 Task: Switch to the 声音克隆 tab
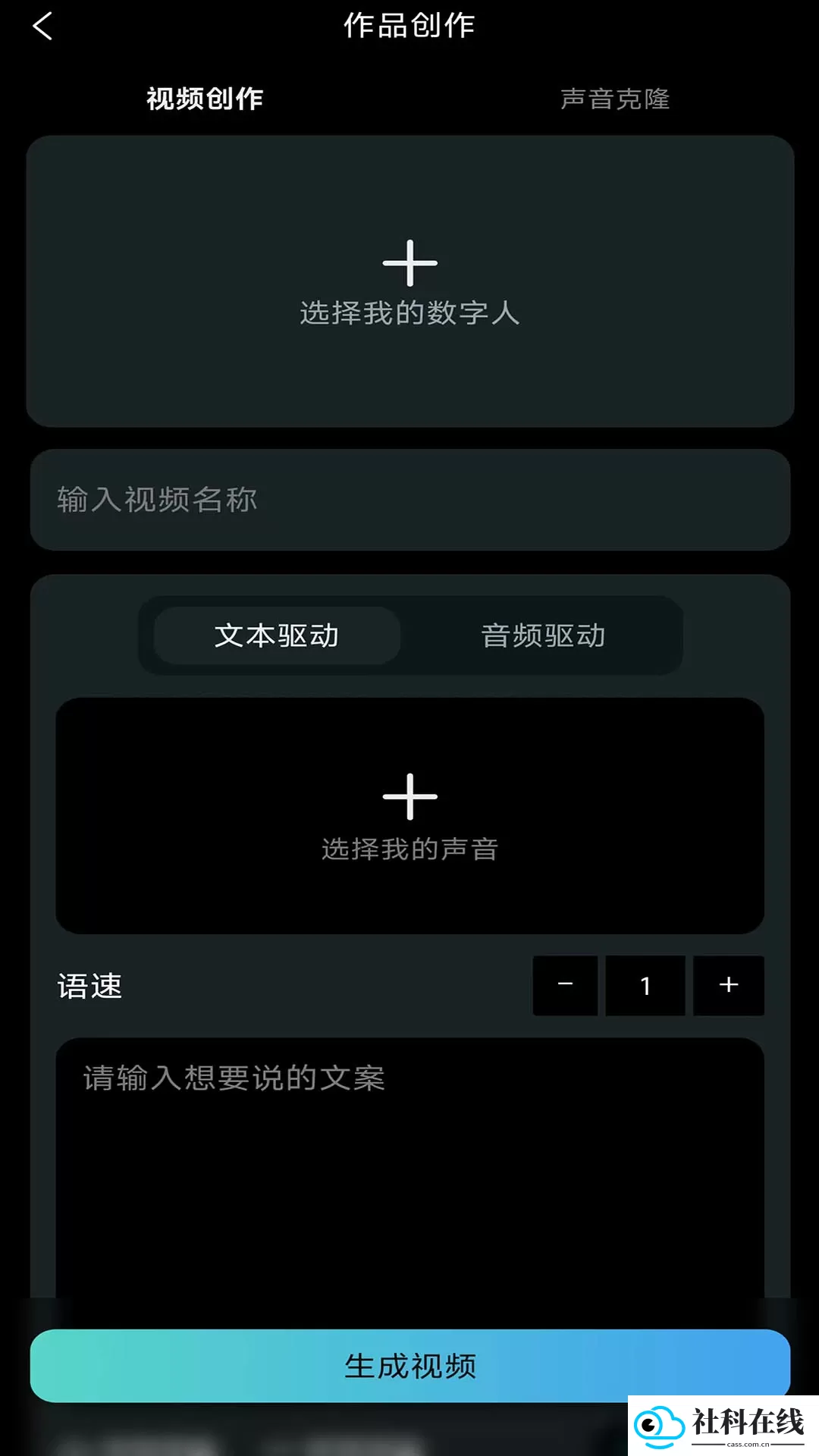(615, 99)
